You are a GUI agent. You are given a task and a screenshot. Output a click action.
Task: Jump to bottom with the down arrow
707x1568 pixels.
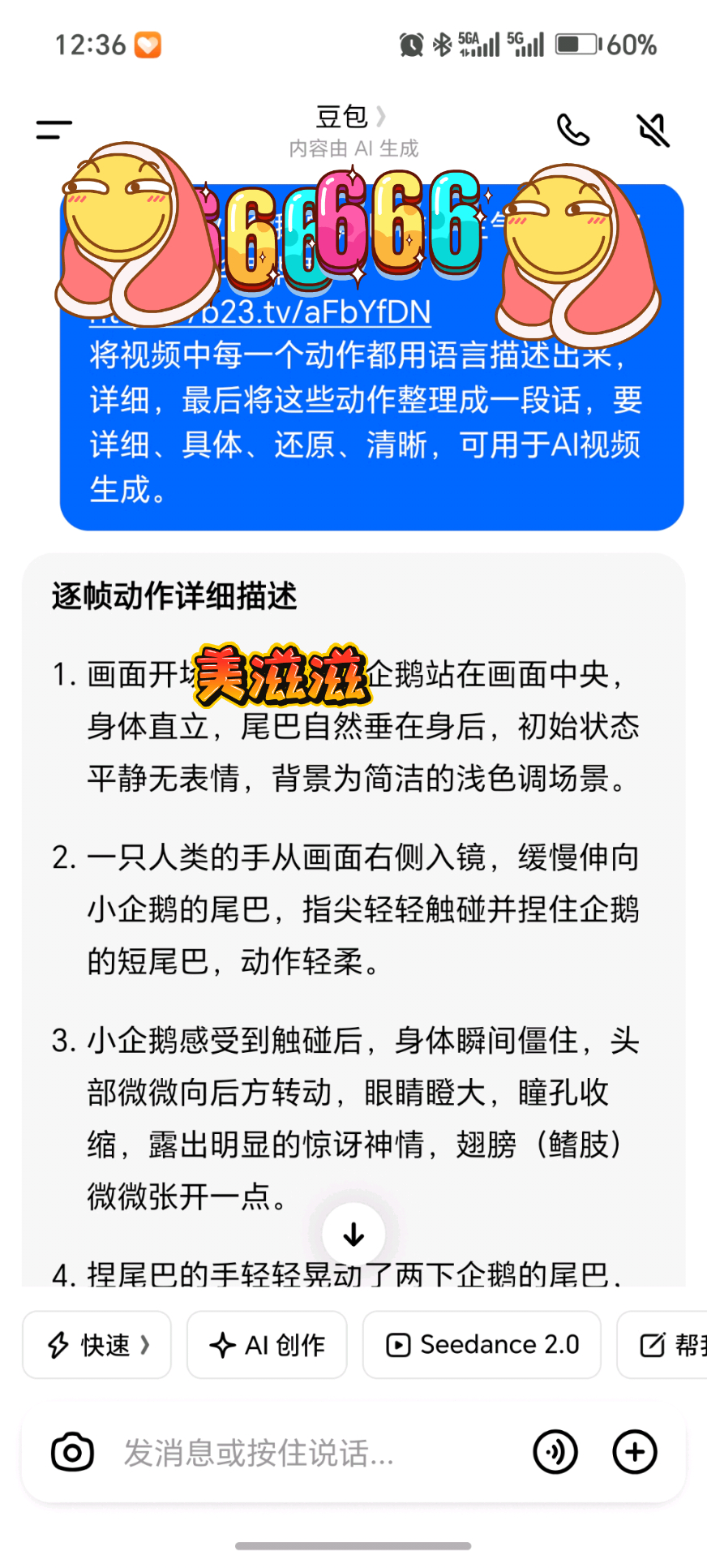[x=353, y=1235]
